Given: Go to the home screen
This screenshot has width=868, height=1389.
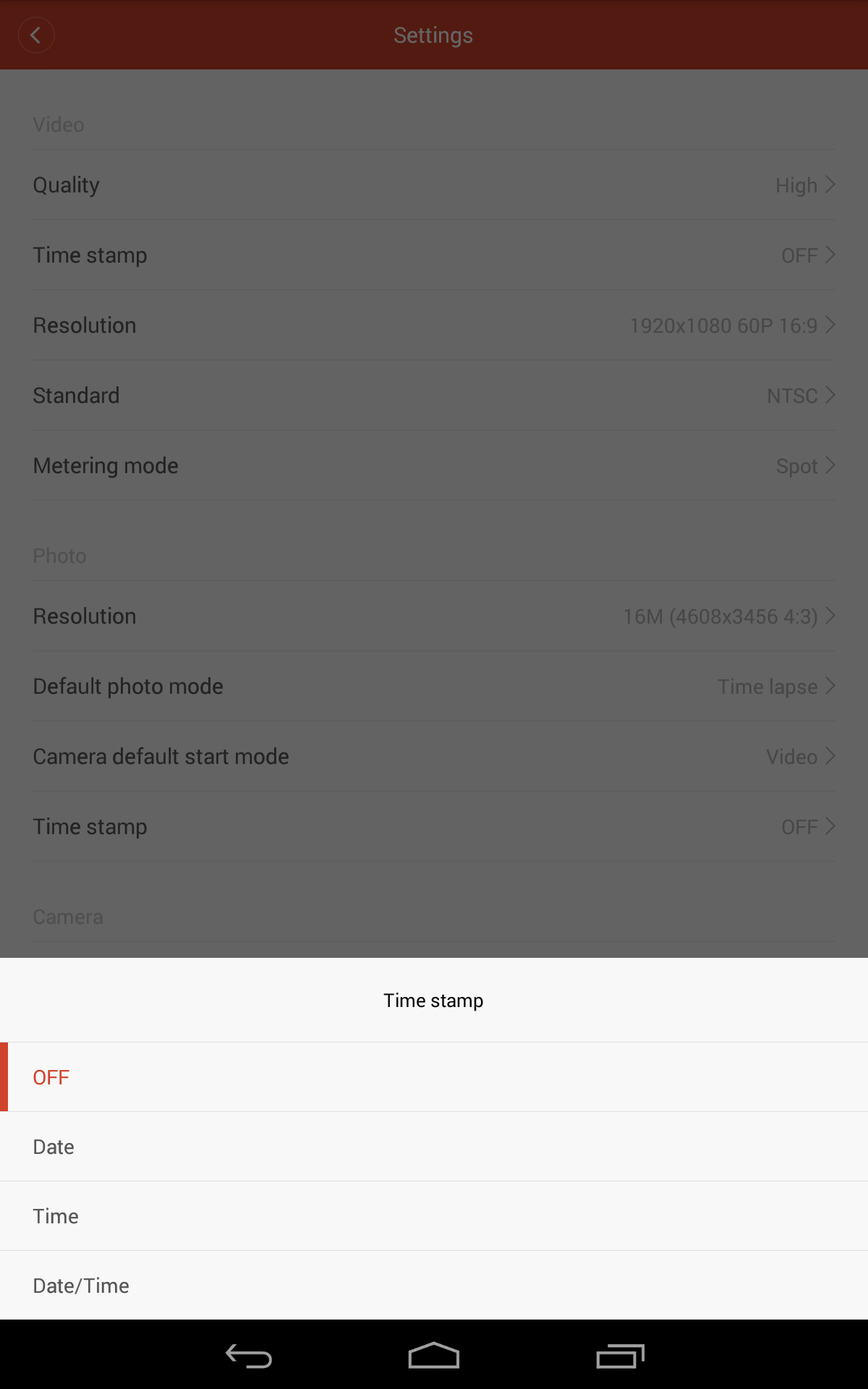Looking at the screenshot, I should coord(434,1356).
